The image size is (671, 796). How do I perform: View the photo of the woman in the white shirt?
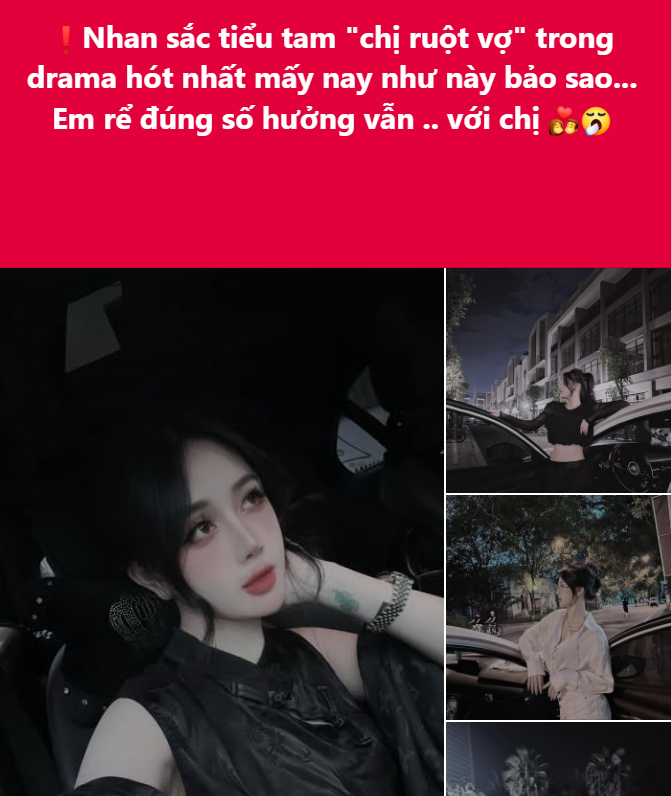pyautogui.click(x=558, y=607)
